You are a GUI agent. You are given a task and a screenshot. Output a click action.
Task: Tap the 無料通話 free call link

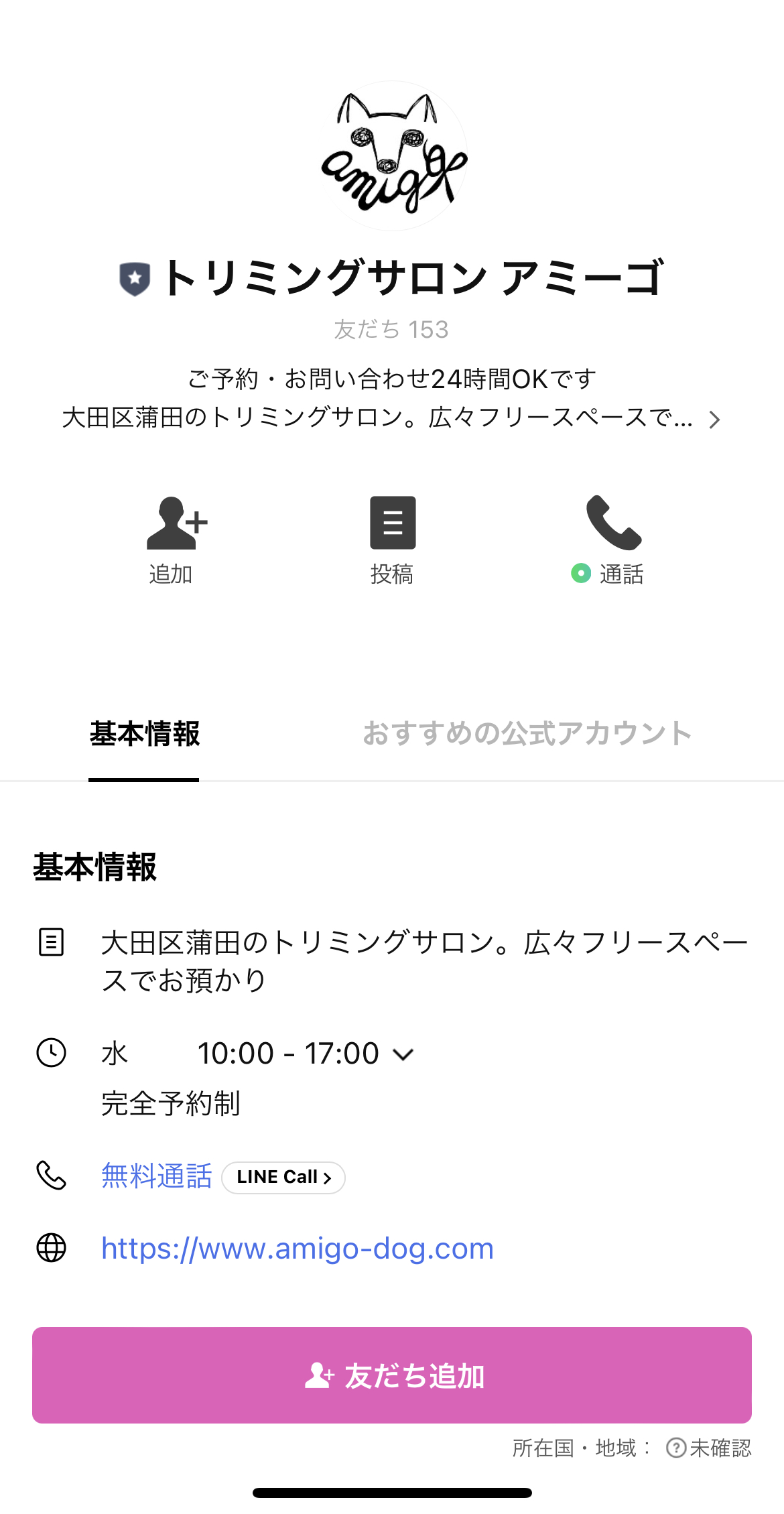(x=156, y=1176)
